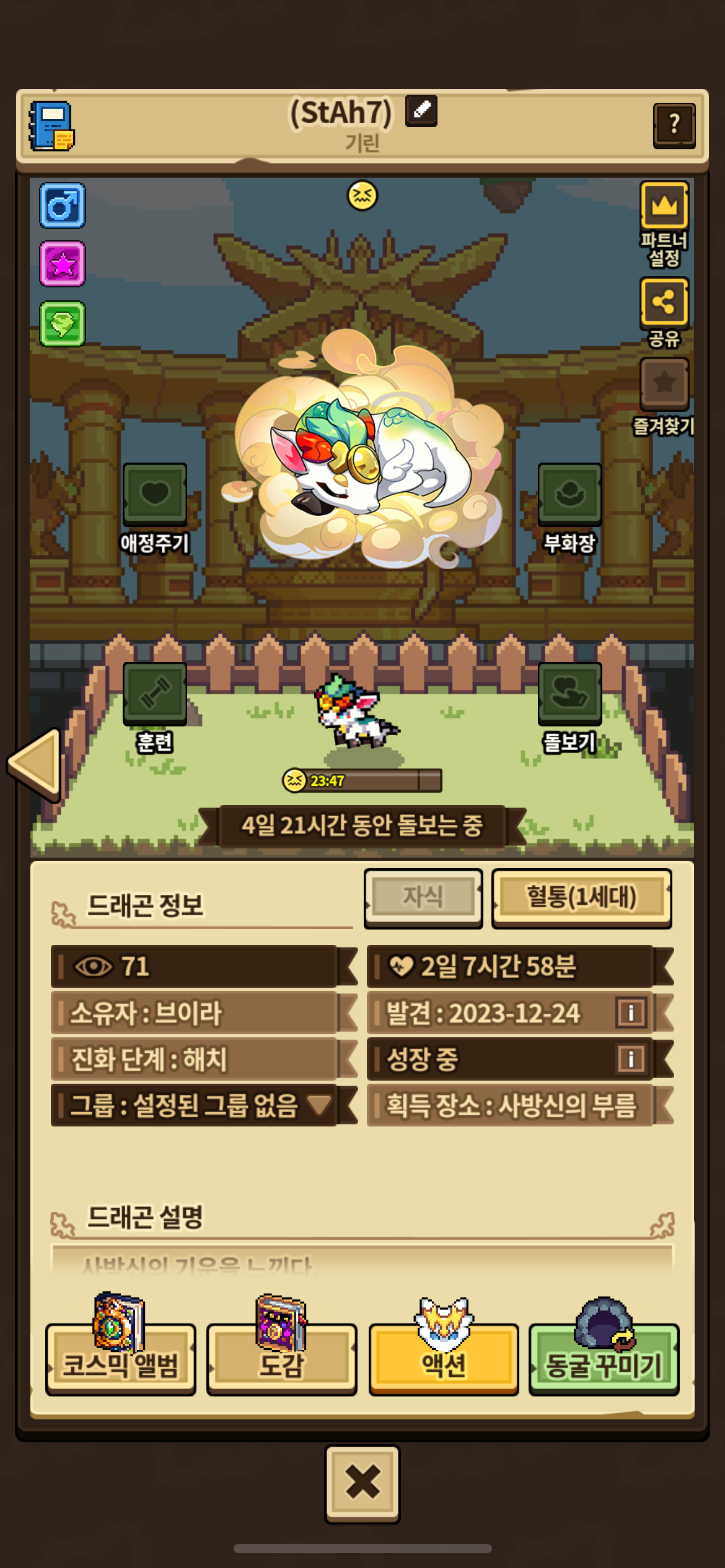Open 동굴 꾸미기 cave decoration

(x=604, y=1360)
